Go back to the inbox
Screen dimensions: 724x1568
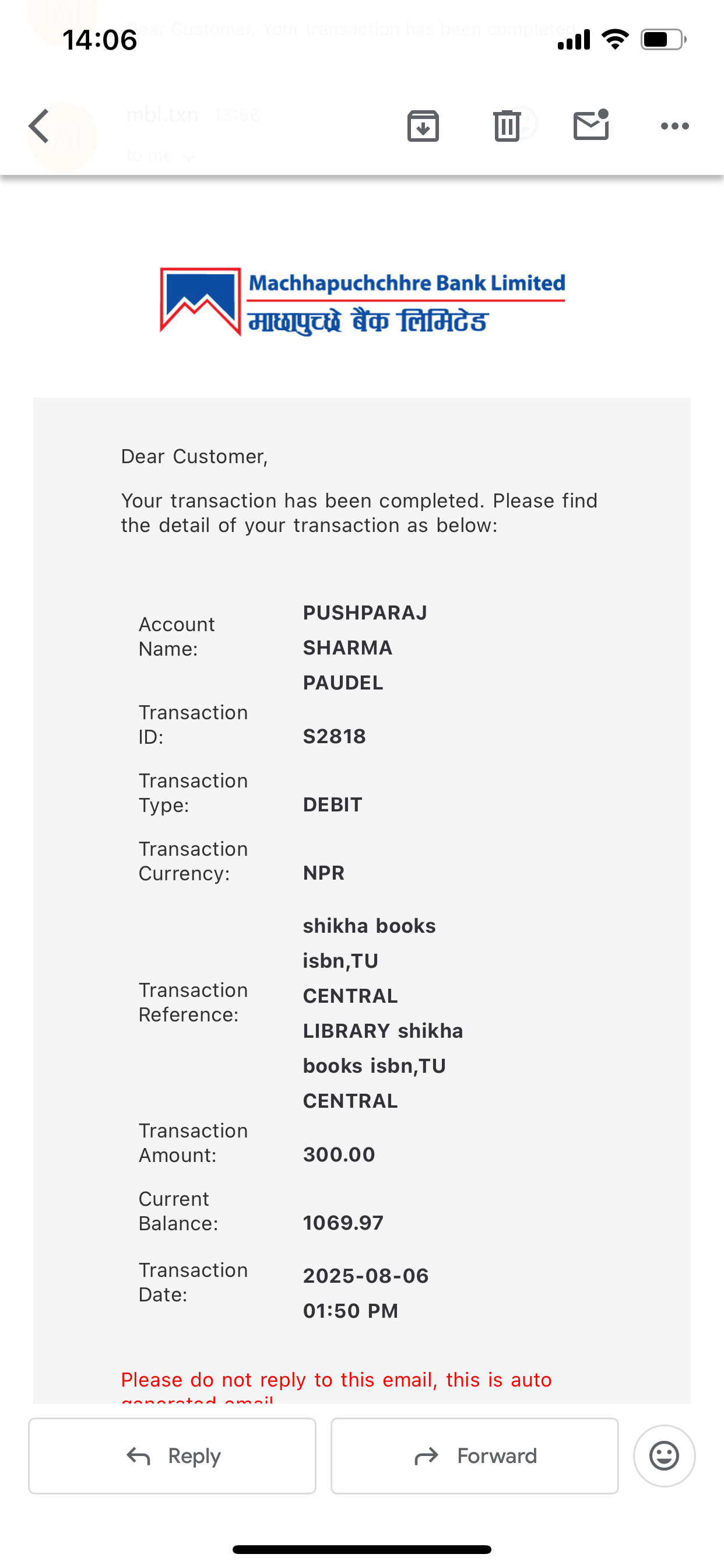click(39, 126)
